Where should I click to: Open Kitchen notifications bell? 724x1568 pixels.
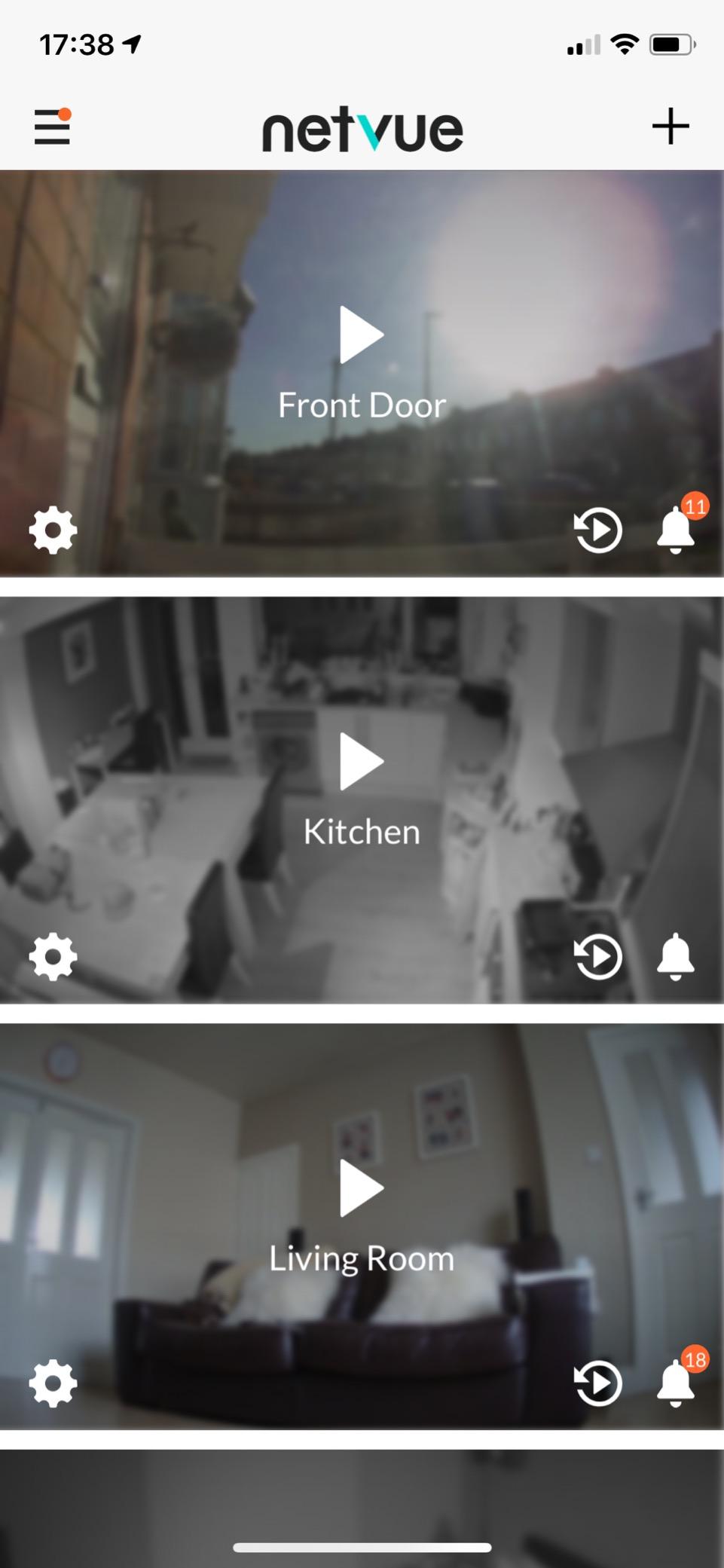coord(676,956)
